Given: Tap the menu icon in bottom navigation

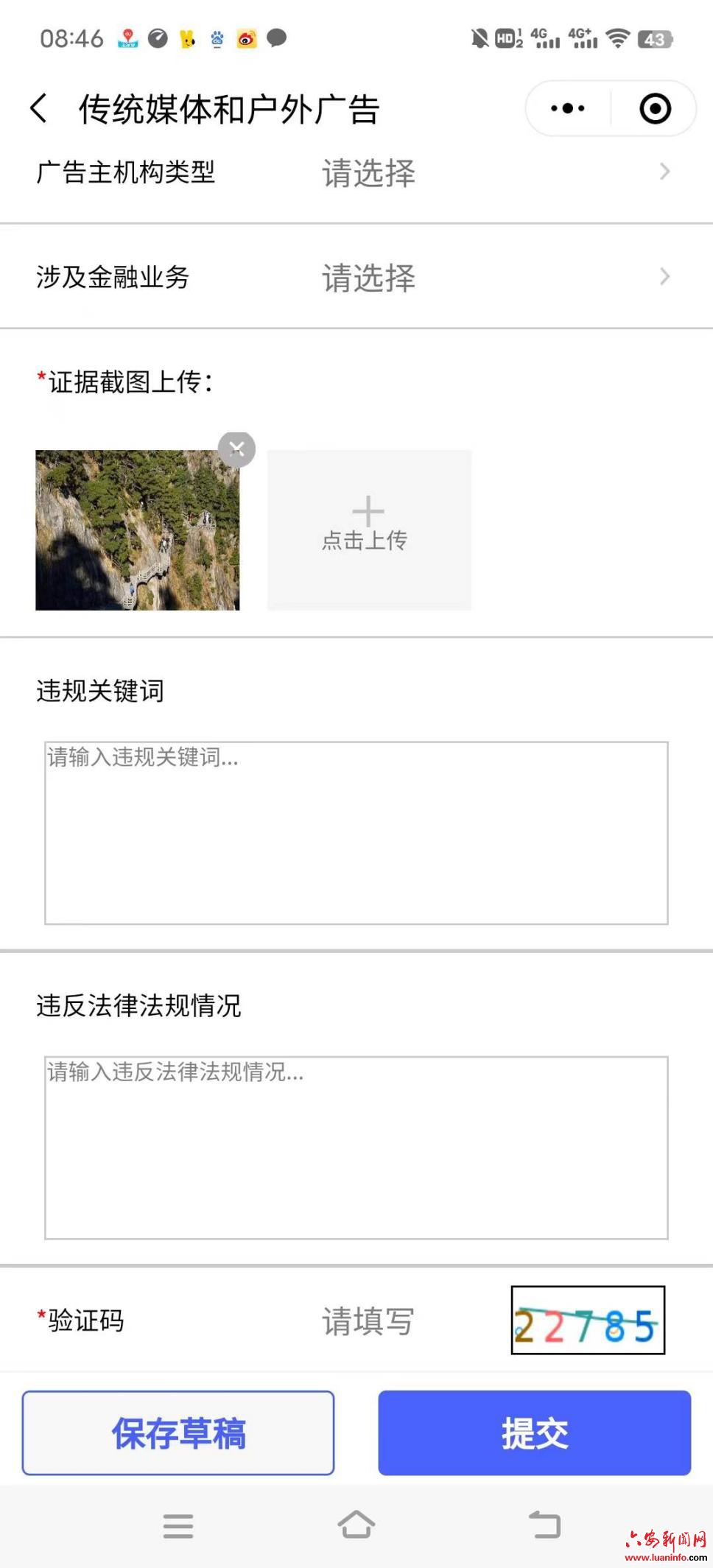Looking at the screenshot, I should pyautogui.click(x=178, y=1525).
